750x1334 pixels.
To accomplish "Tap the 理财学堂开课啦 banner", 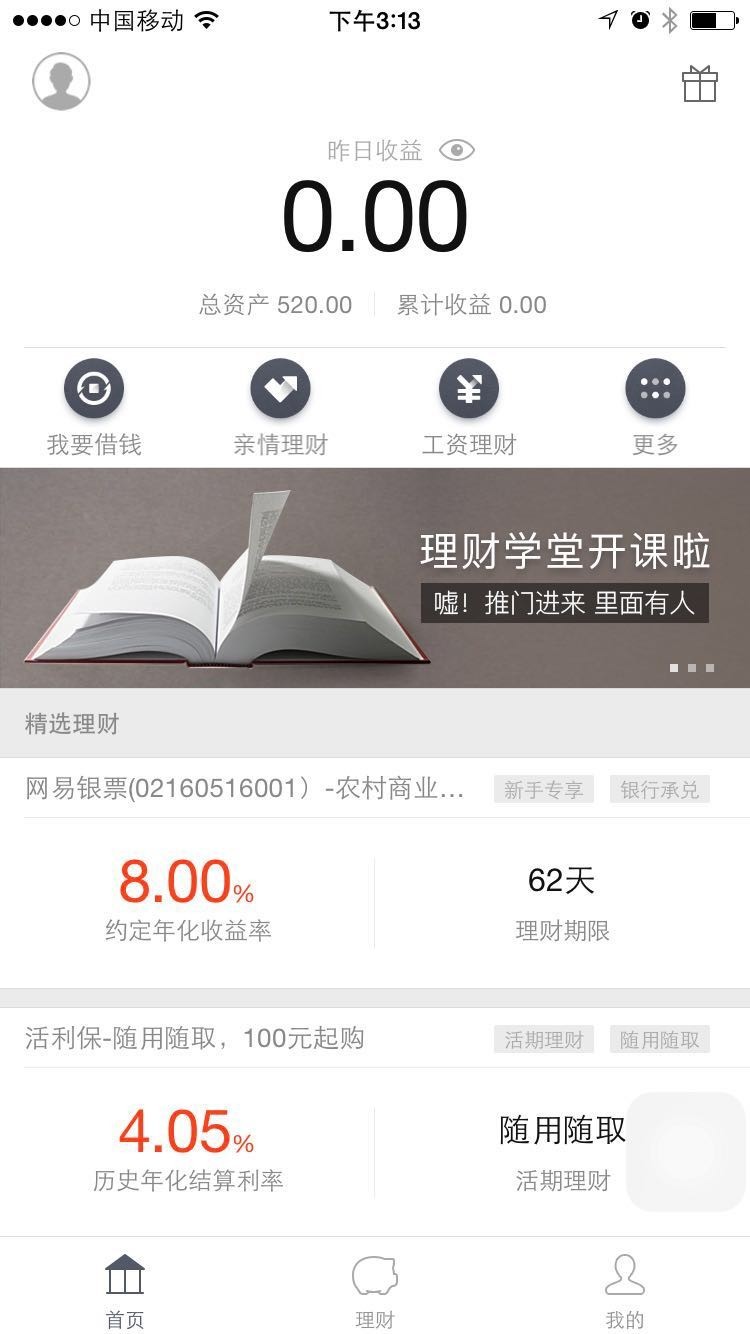I will coord(375,576).
